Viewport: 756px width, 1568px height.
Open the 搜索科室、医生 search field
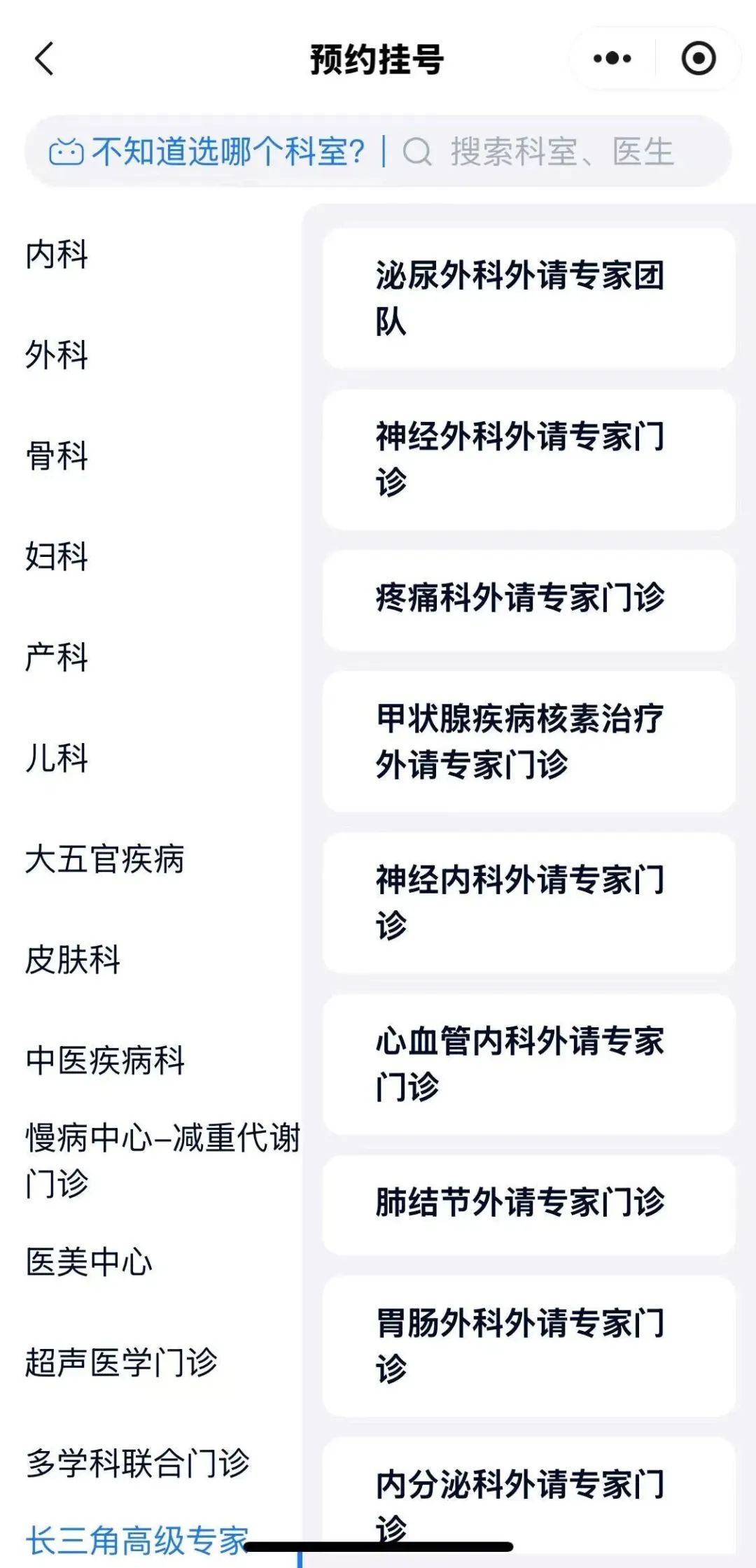[560, 152]
